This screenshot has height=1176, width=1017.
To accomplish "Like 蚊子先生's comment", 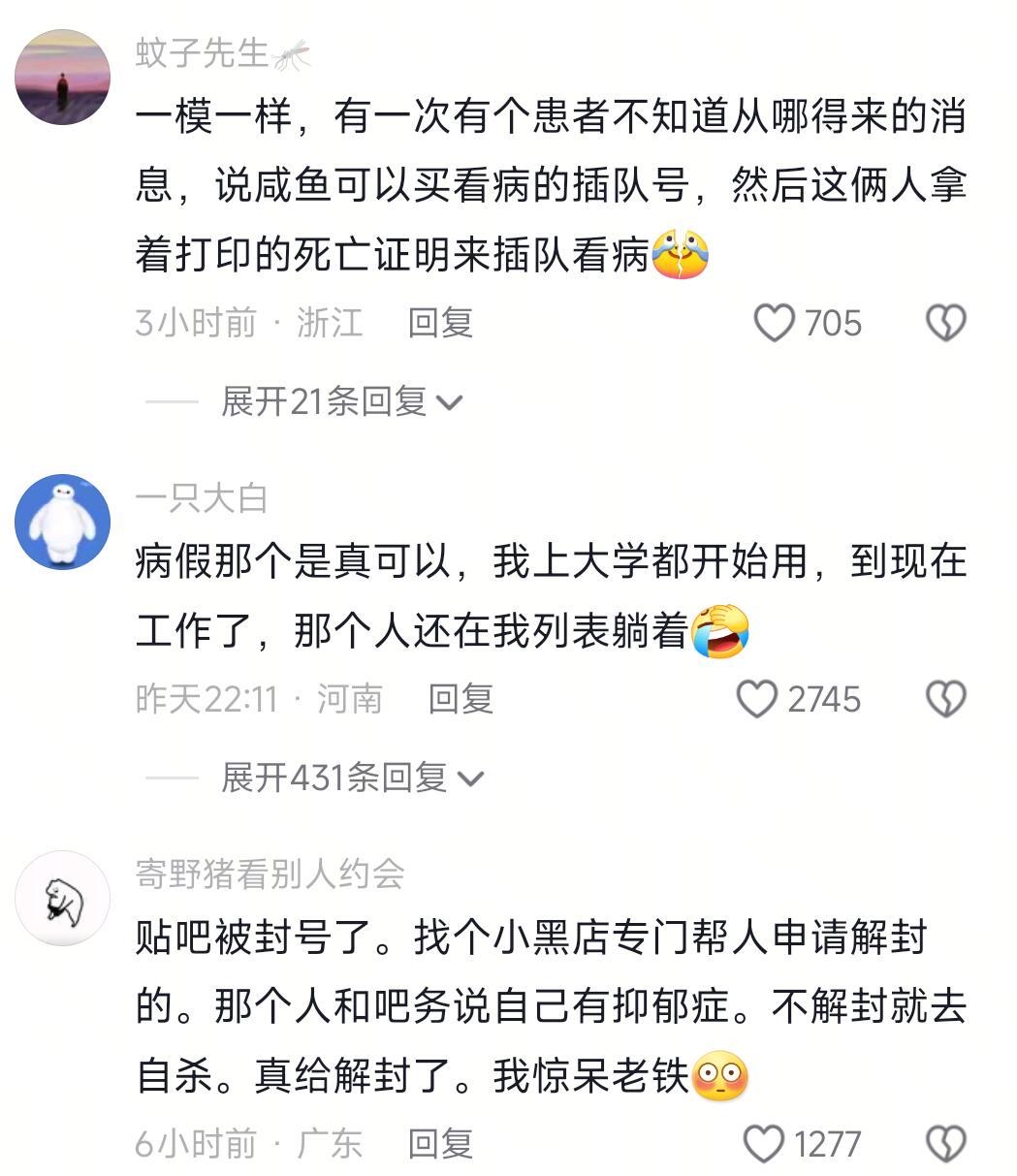I will pyautogui.click(x=775, y=323).
